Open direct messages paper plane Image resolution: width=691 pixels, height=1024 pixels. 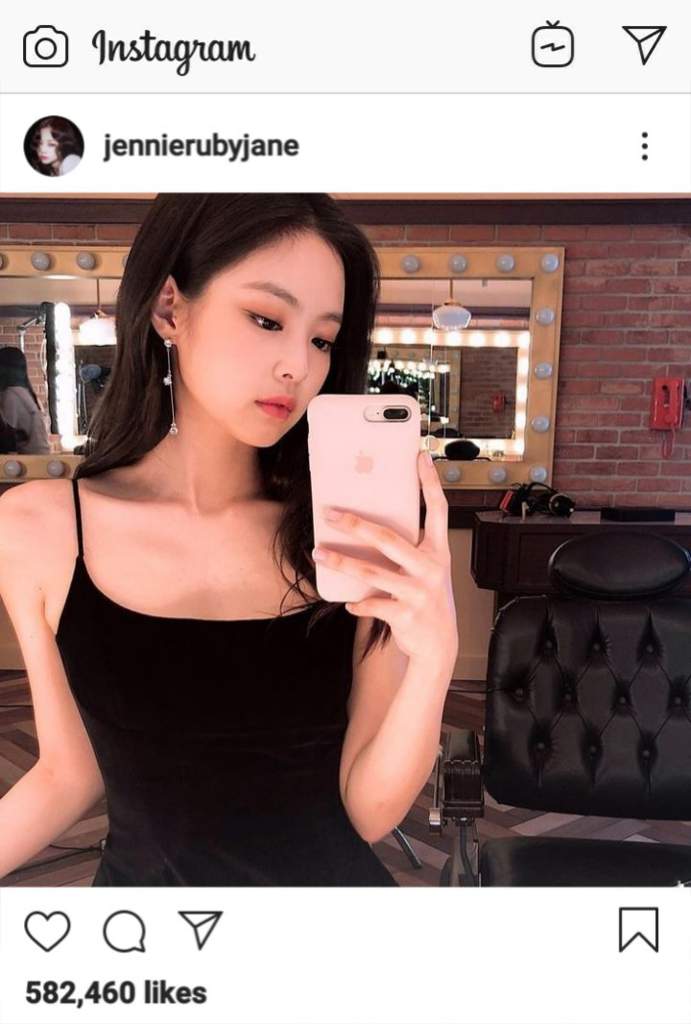(x=643, y=45)
